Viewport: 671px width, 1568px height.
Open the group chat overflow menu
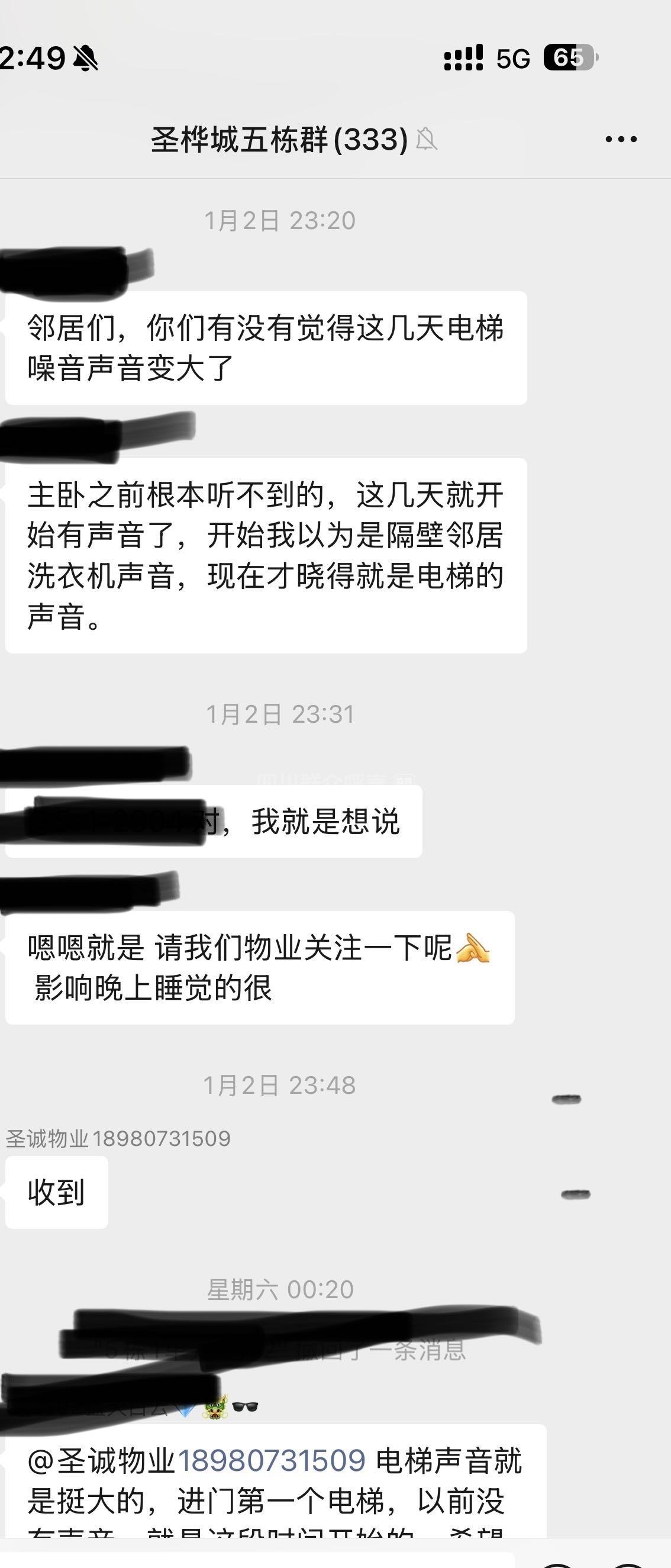click(x=621, y=139)
